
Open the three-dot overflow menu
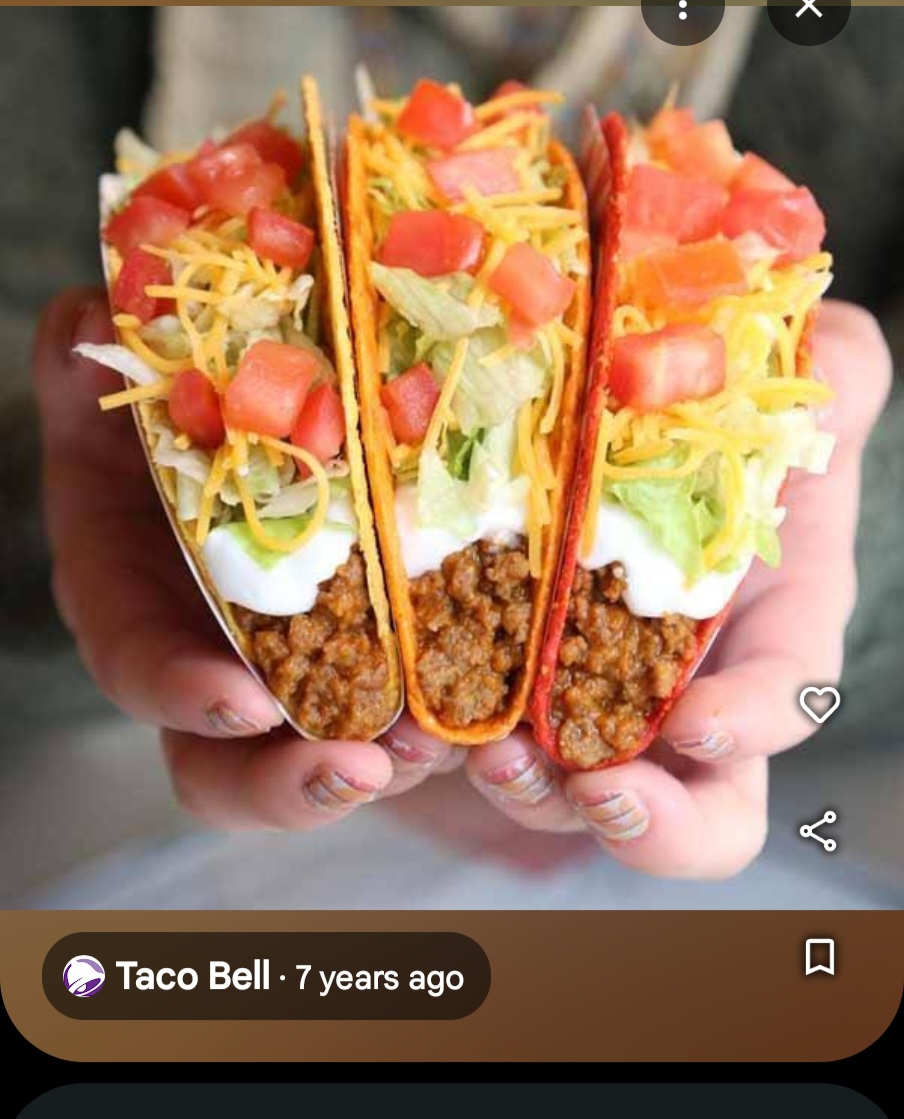(683, 12)
